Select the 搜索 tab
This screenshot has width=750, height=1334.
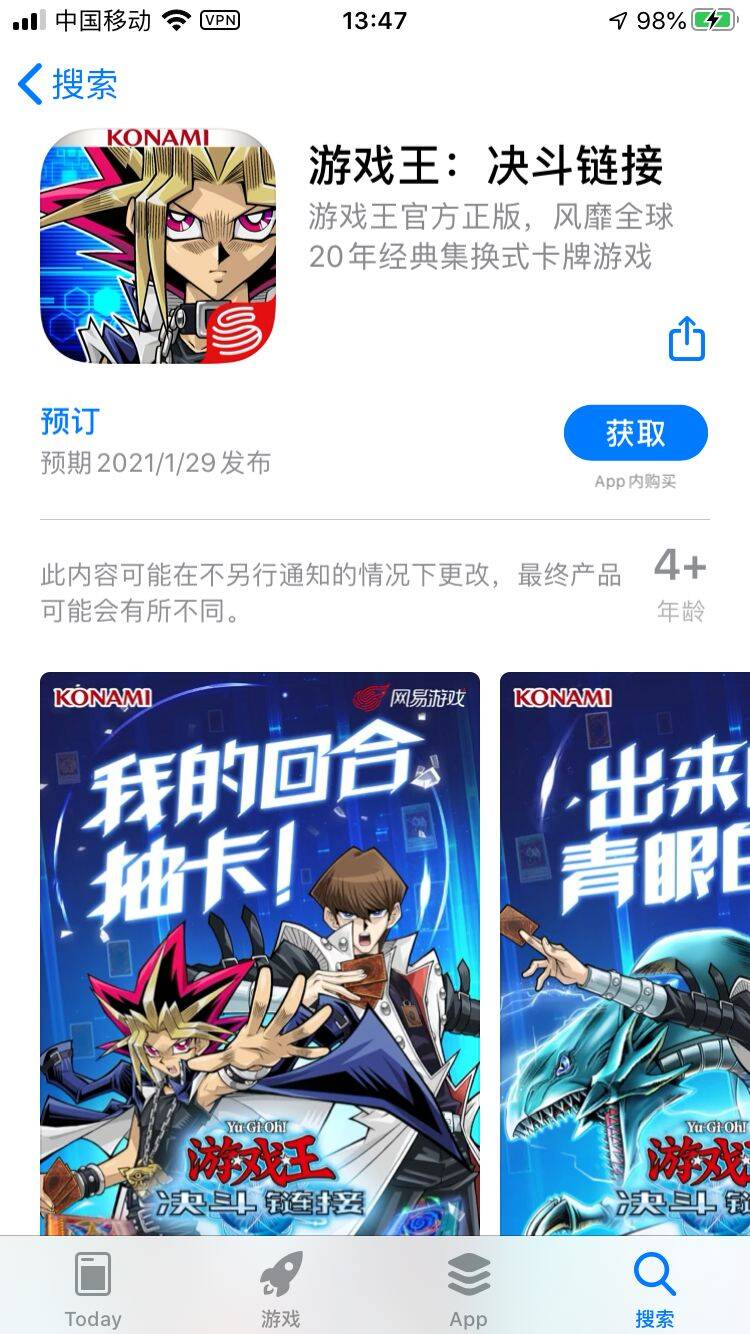[x=655, y=1288]
